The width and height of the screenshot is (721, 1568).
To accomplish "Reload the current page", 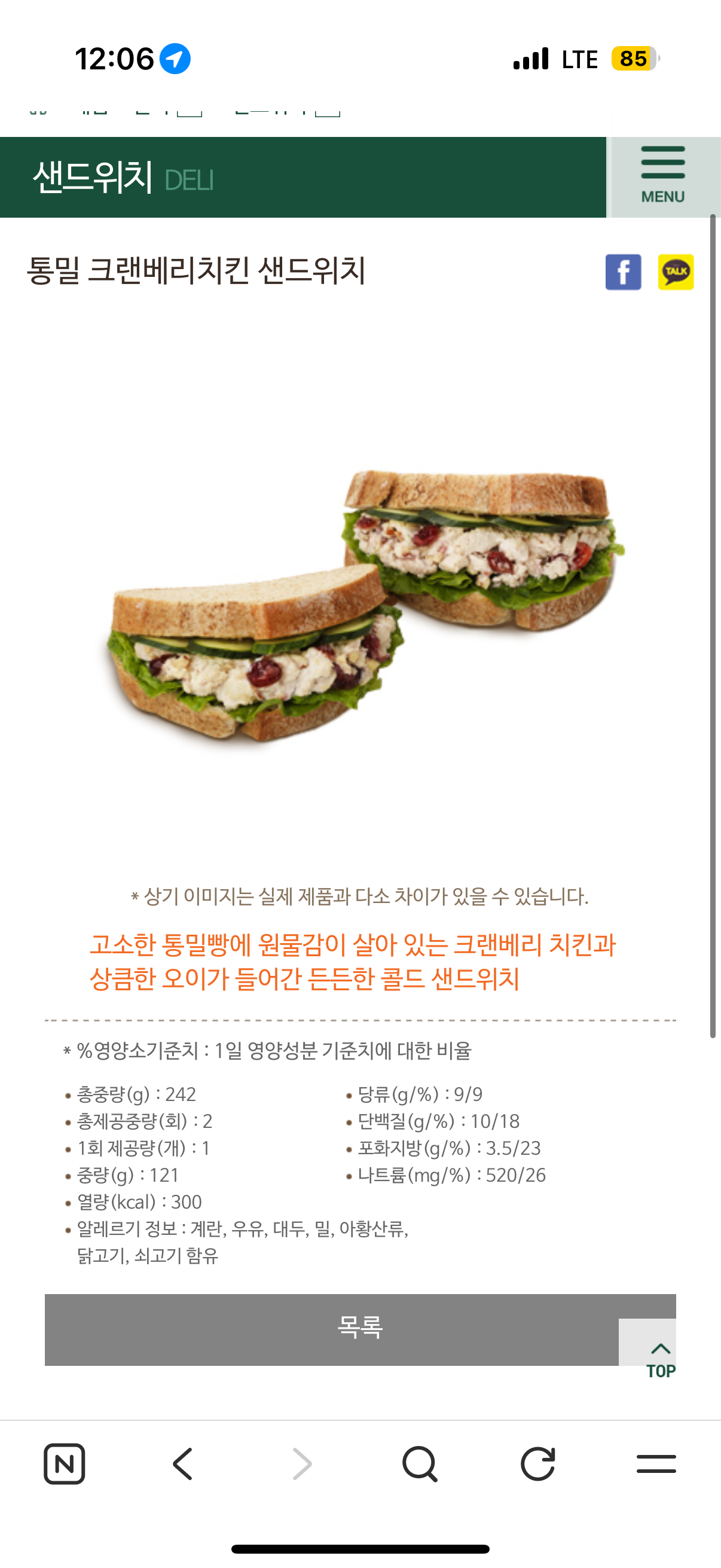I will click(538, 1464).
